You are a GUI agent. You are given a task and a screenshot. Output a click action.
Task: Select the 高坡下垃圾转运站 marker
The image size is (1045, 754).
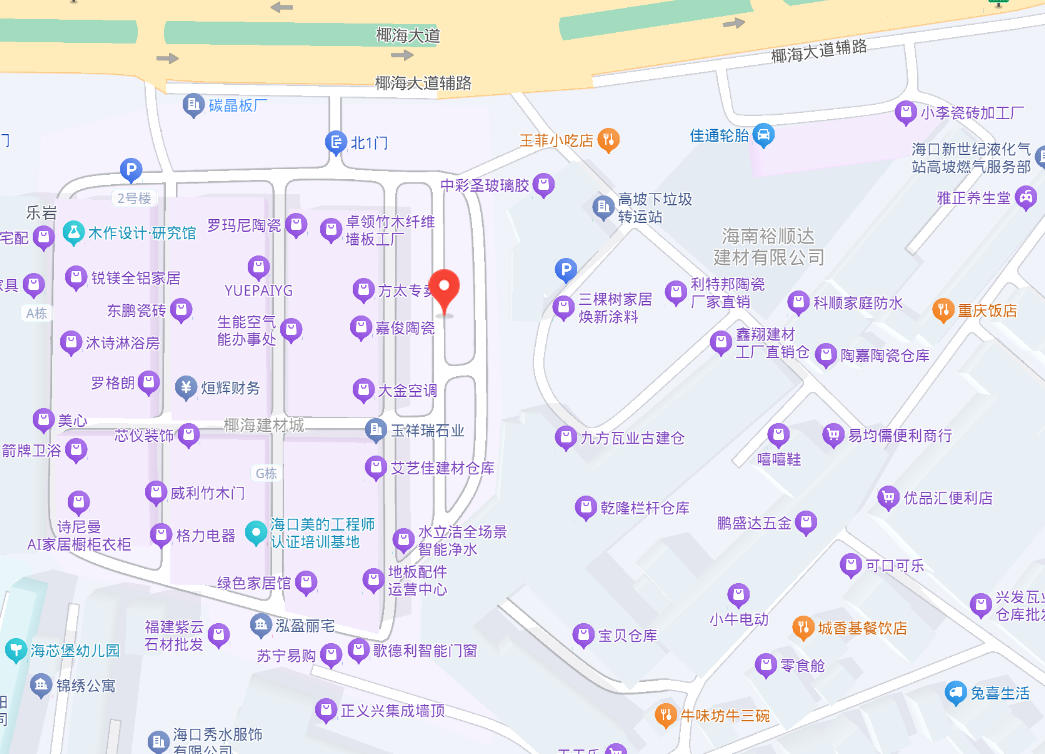pos(603,207)
